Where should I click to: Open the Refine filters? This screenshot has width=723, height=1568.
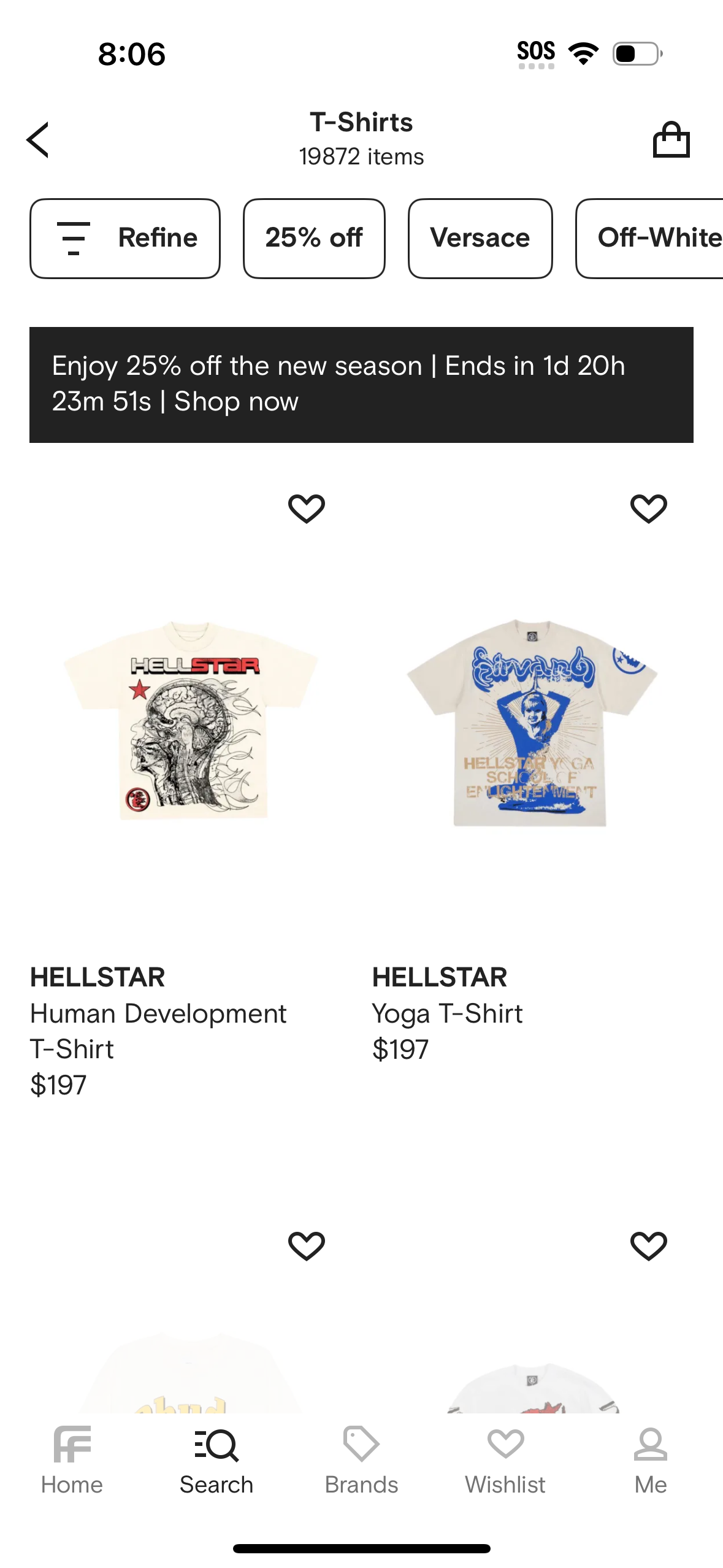[125, 238]
